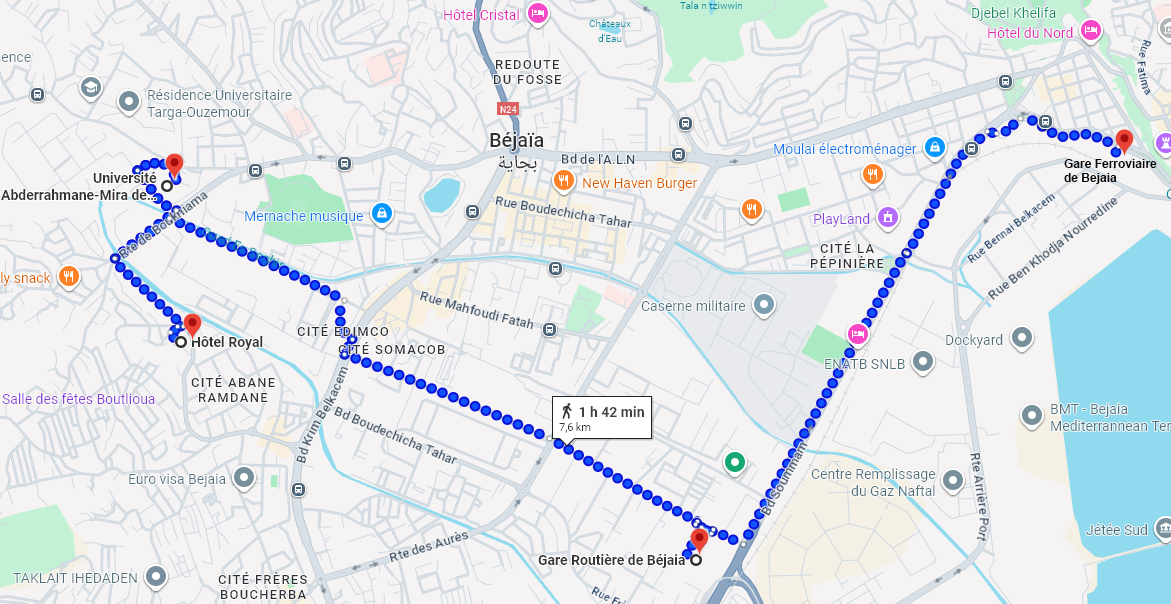
Task: Open the Jétée Sud marker
Action: pyautogui.click(x=1162, y=527)
